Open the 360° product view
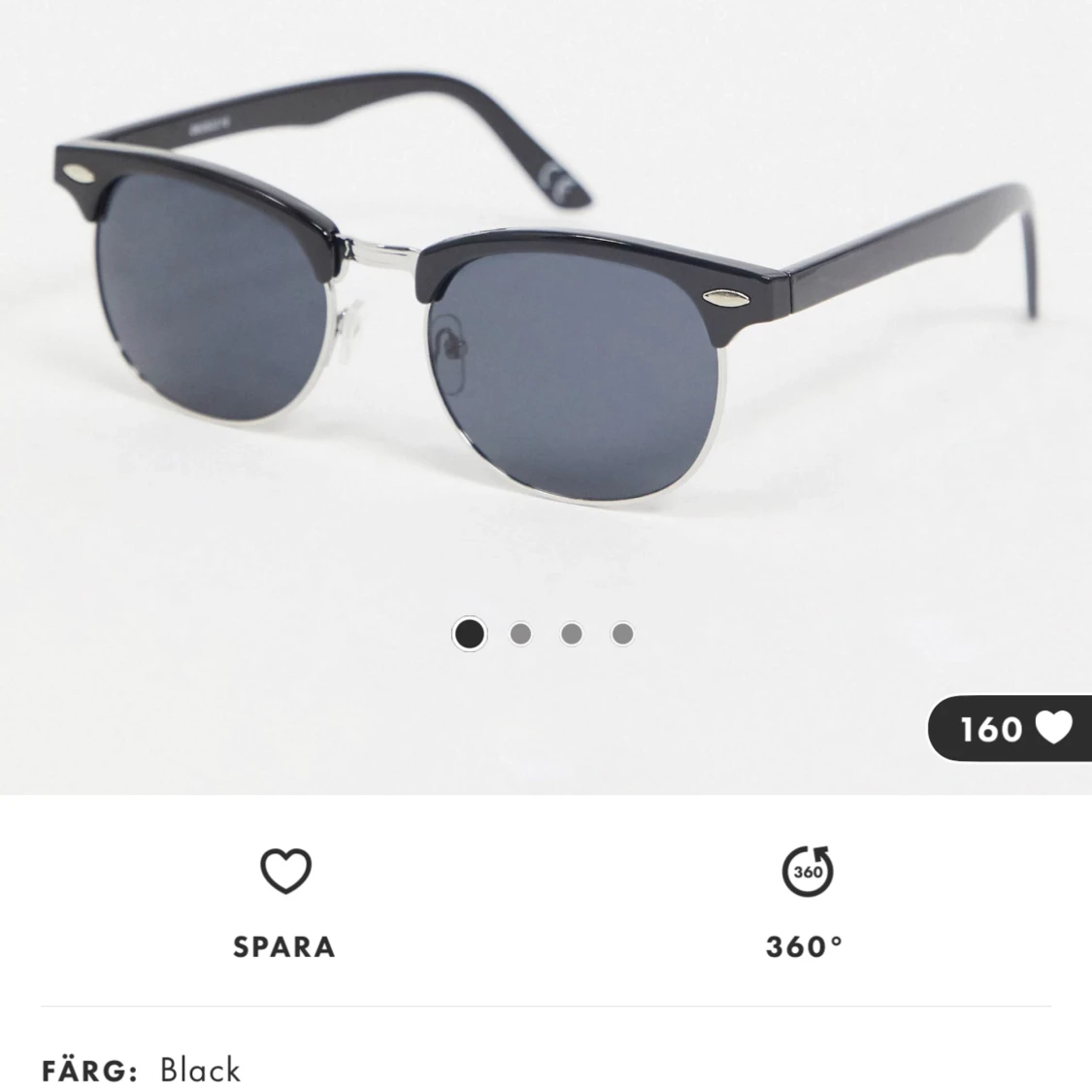Image resolution: width=1092 pixels, height=1092 pixels. coord(808,871)
